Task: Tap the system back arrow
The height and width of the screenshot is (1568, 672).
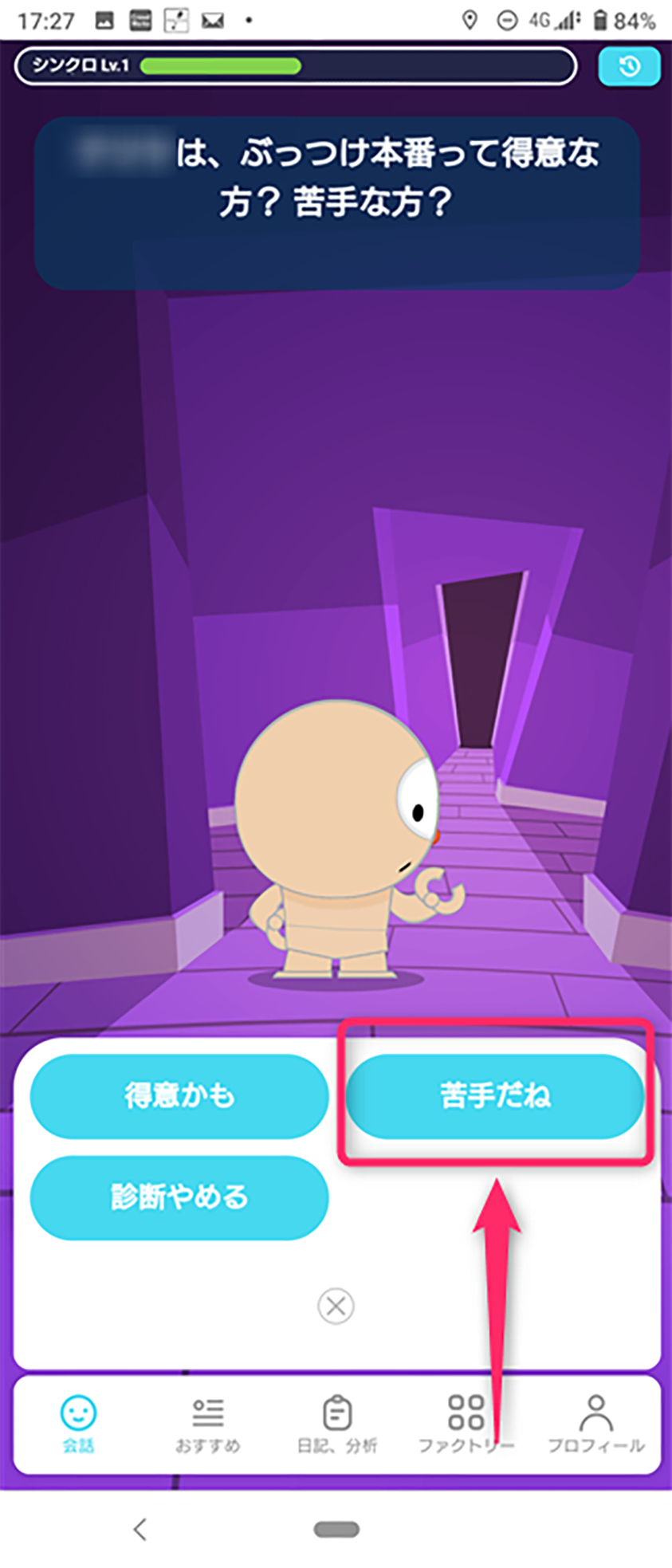Action: tap(140, 1528)
